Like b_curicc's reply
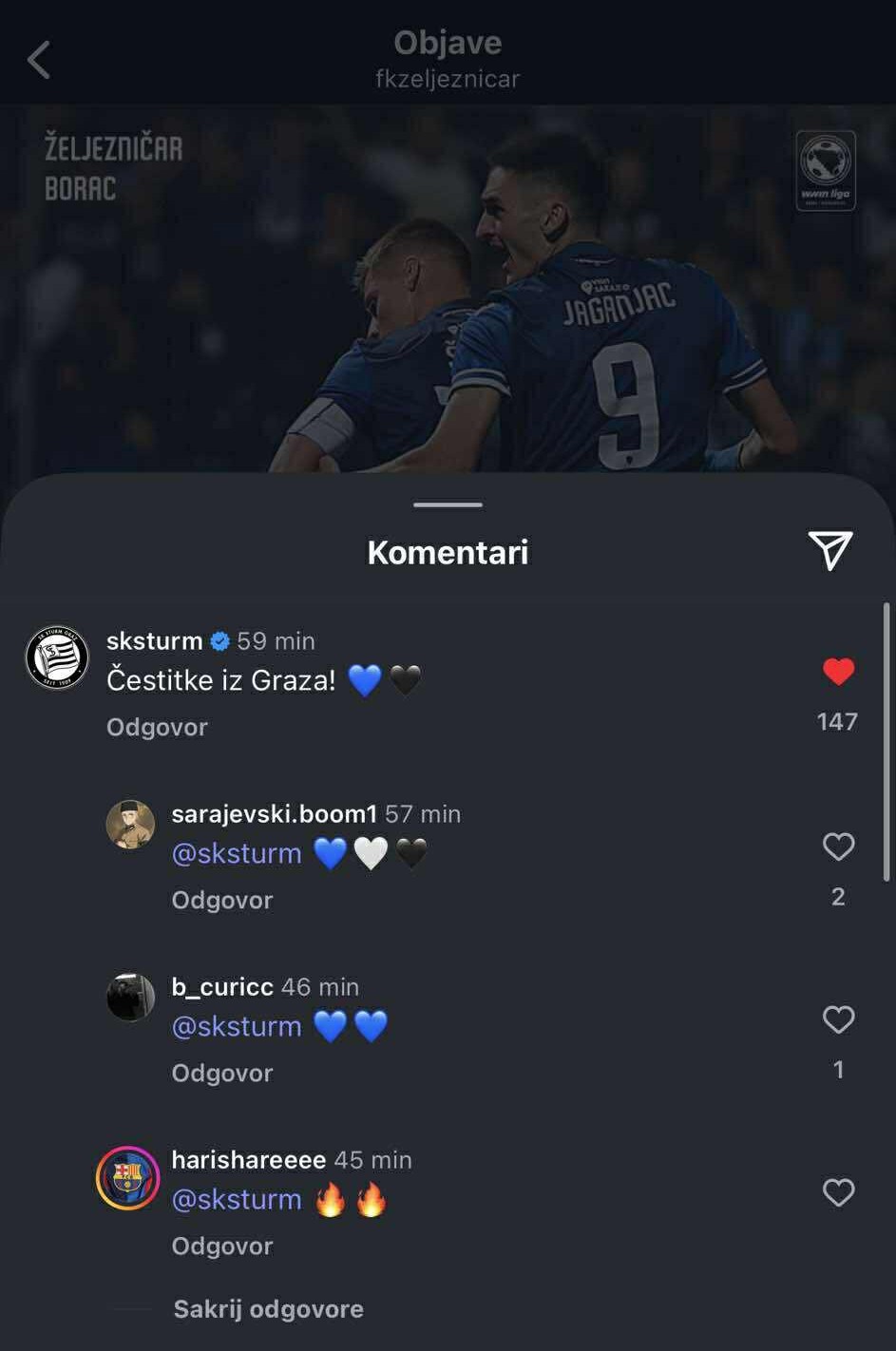Viewport: 896px width, 1351px height. point(838,1019)
